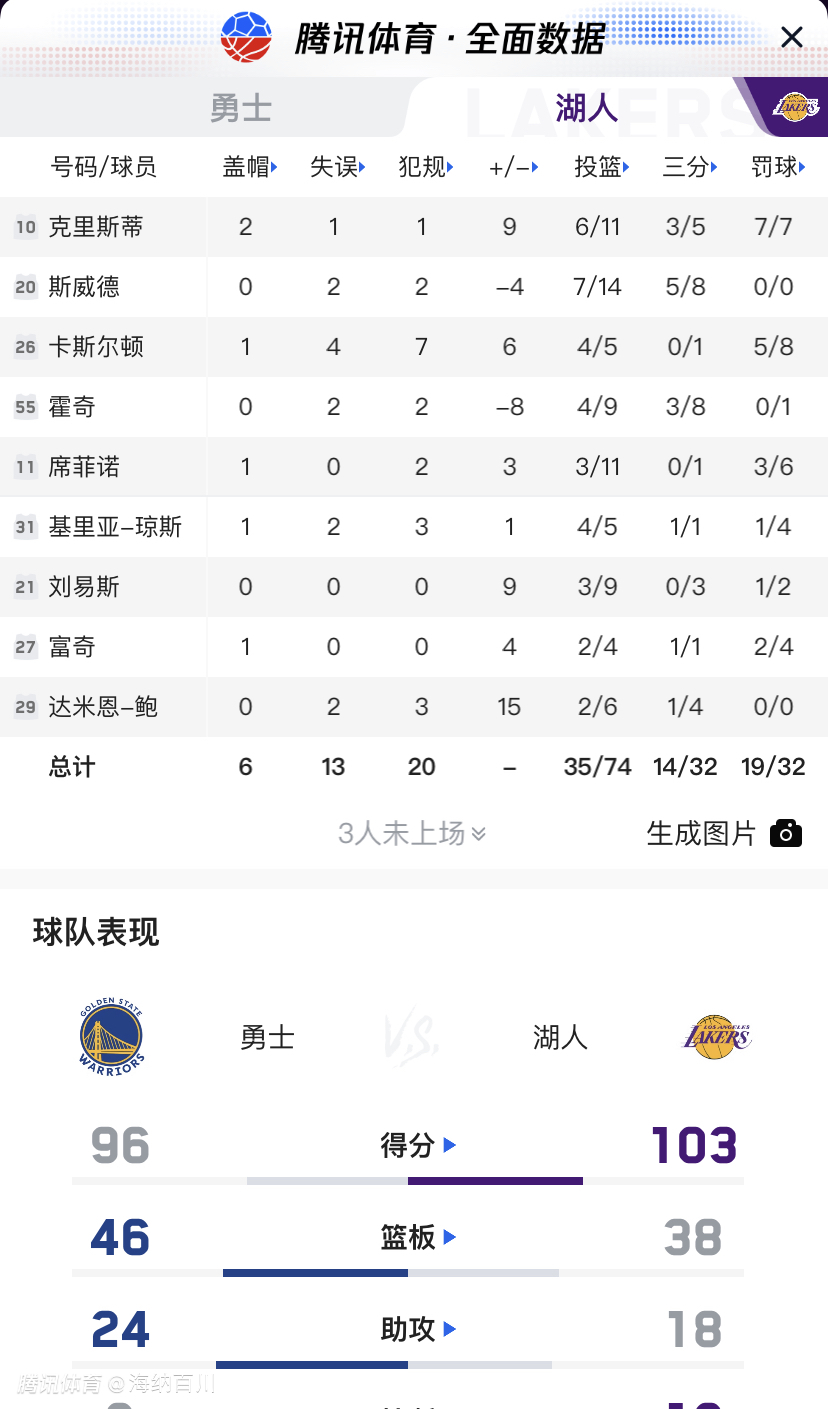
Task: Open player 克里斯蒂's row
Action: (x=96, y=227)
